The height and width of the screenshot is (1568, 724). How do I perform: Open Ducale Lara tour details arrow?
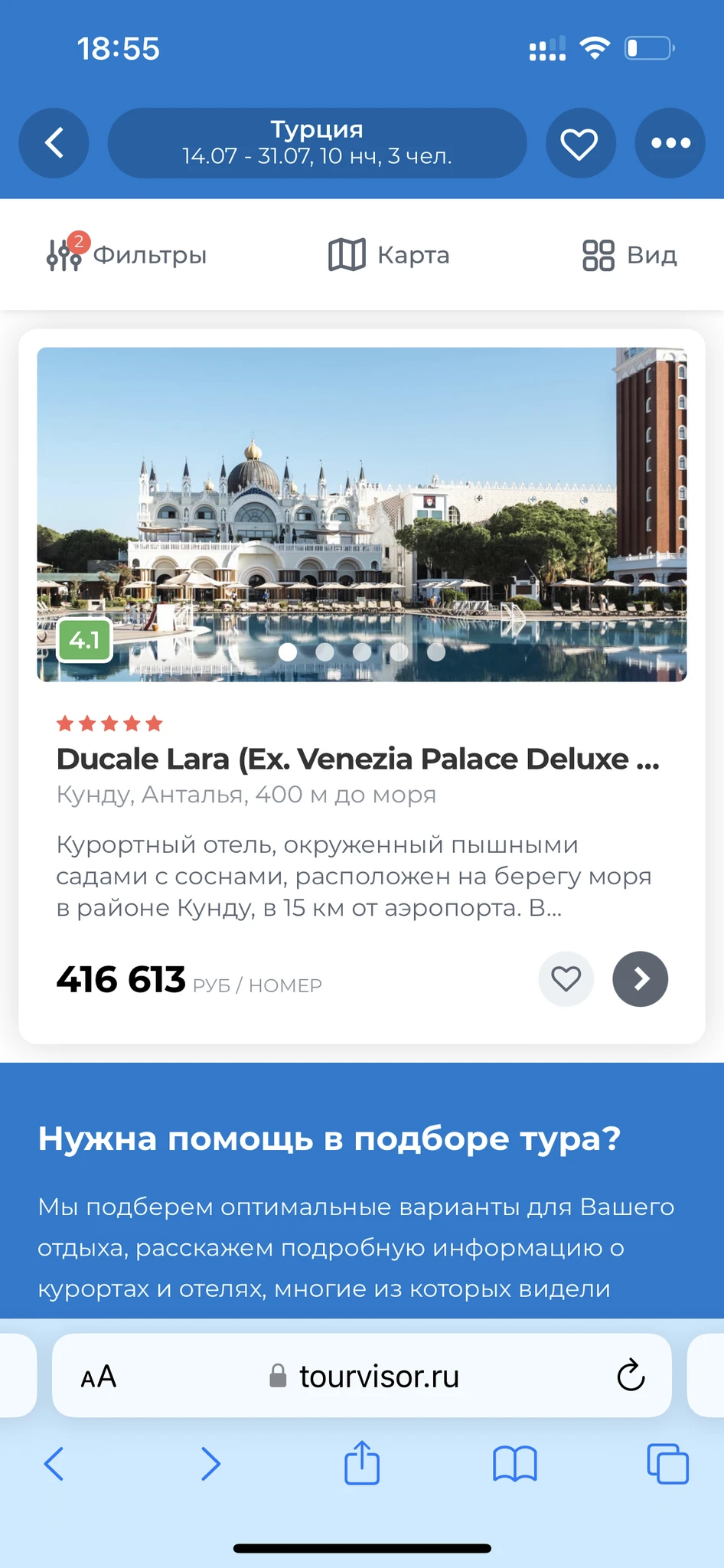click(x=641, y=978)
